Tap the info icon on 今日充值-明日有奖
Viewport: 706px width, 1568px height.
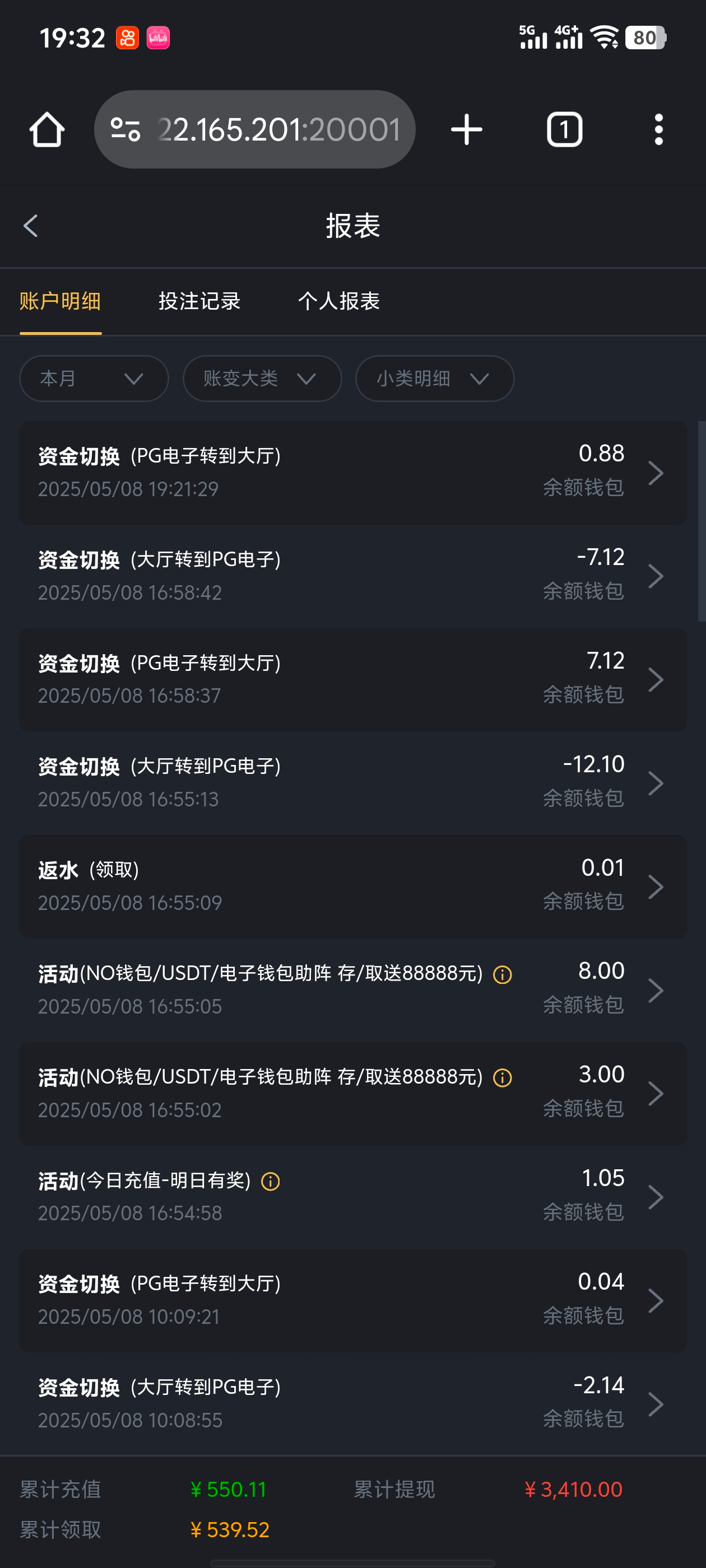click(271, 1182)
